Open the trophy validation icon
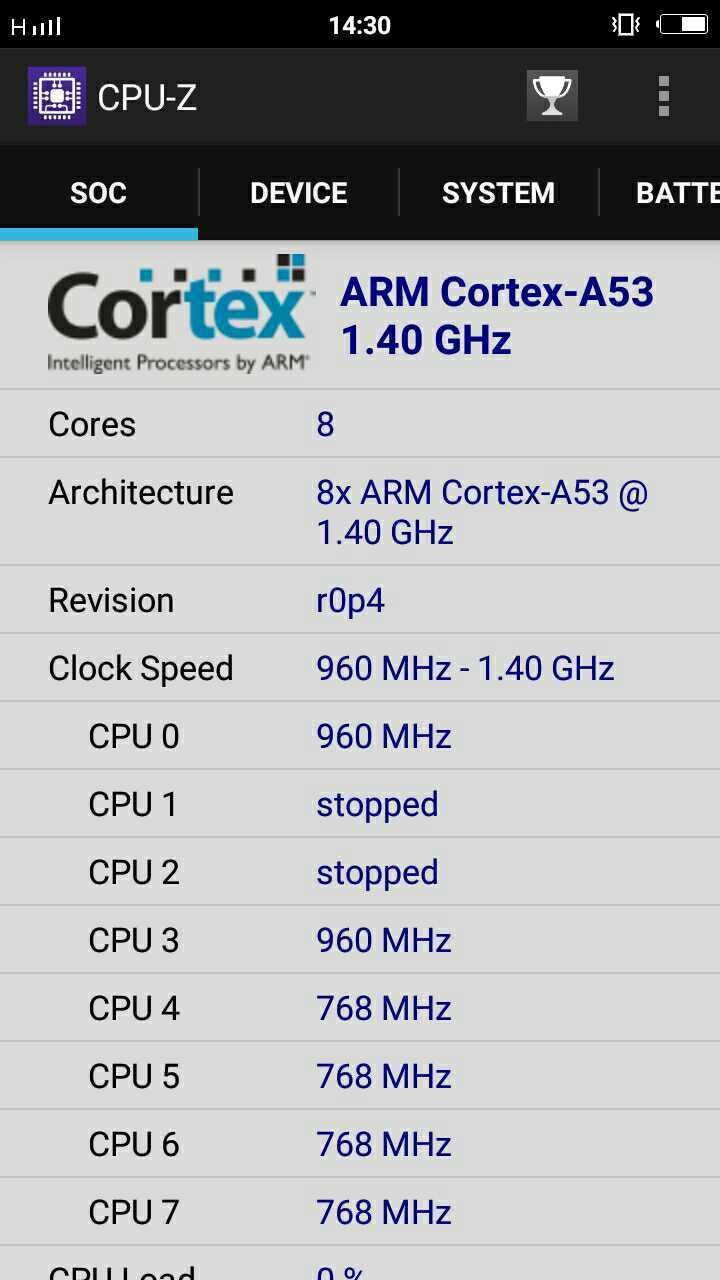 [552, 96]
